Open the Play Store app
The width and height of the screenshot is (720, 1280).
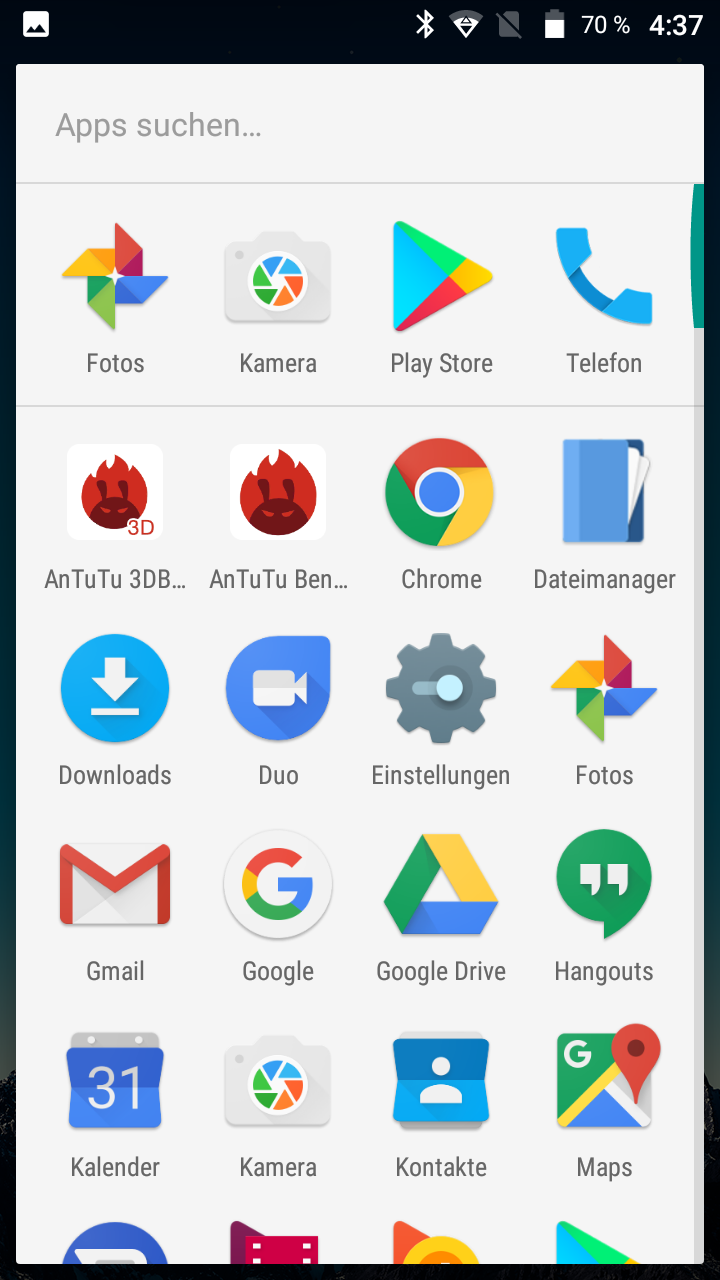441,278
